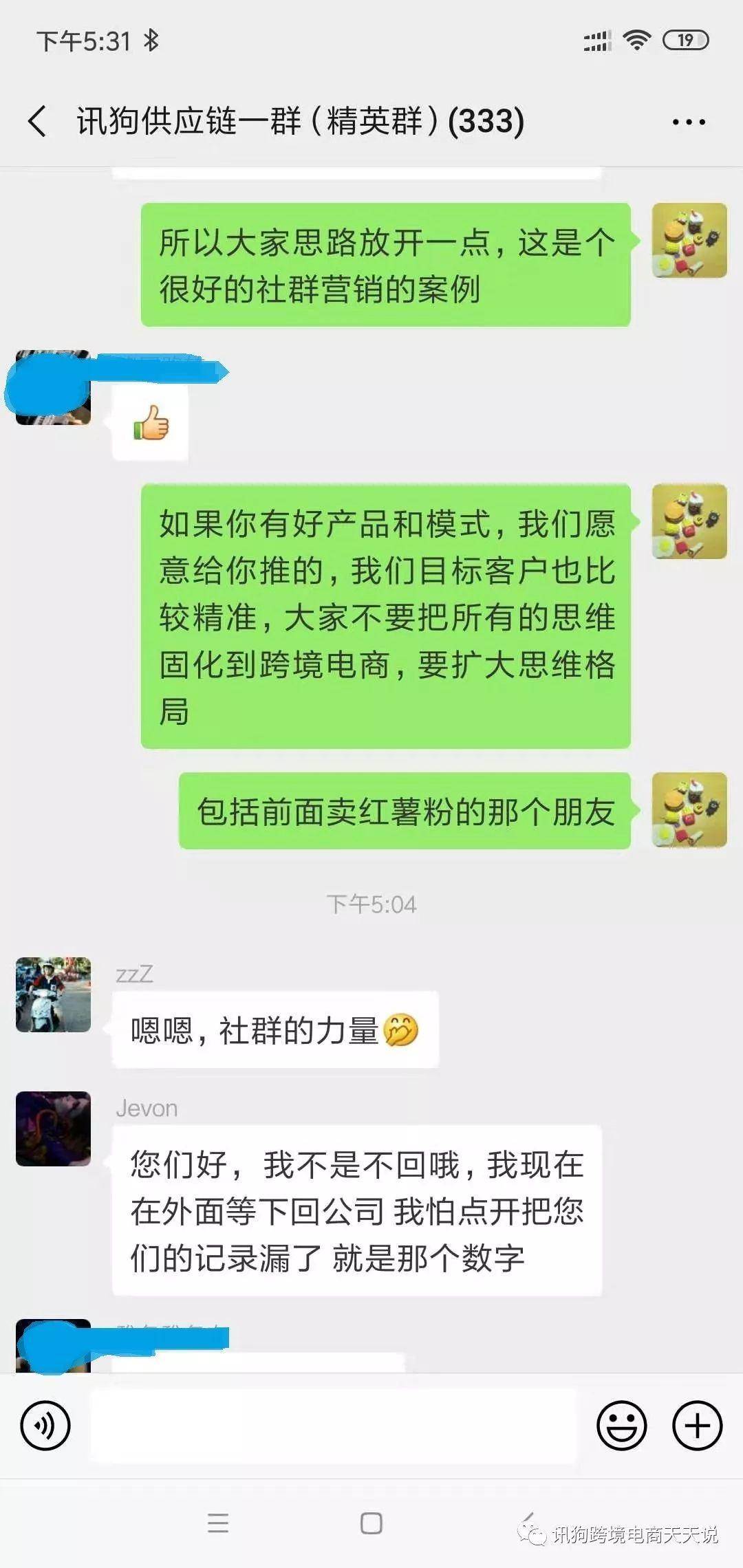This screenshot has height=1568, width=743.
Task: Go back from the group chat
Action: tap(38, 122)
